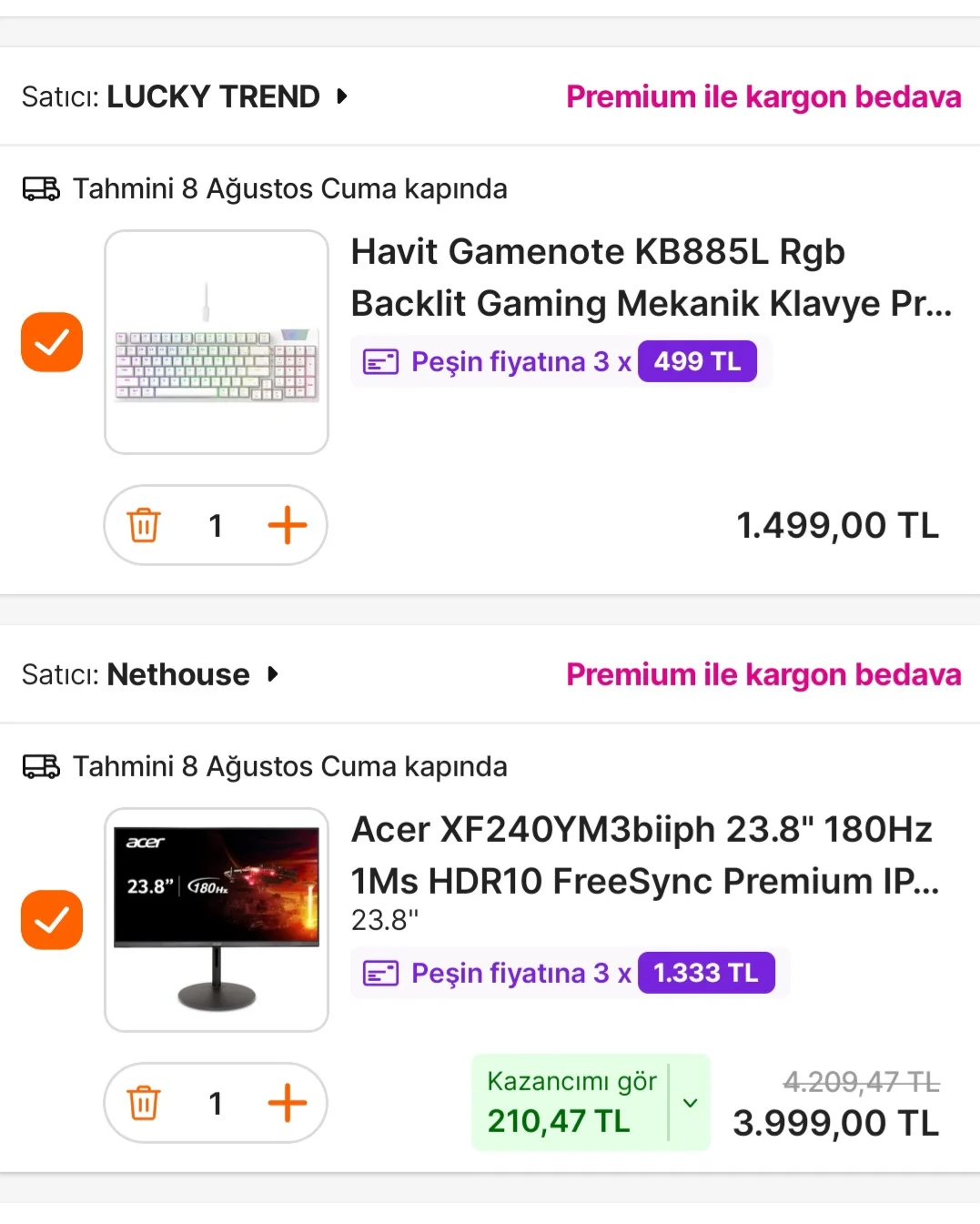View the 3 x 1.333 TL installment offer
The height and width of the screenshot is (1224, 980).
click(570, 974)
